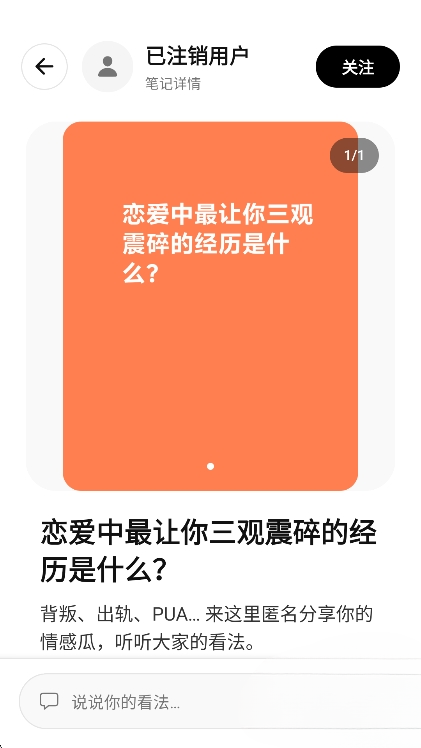
Task: Go back using the arrow button
Action: 44,67
